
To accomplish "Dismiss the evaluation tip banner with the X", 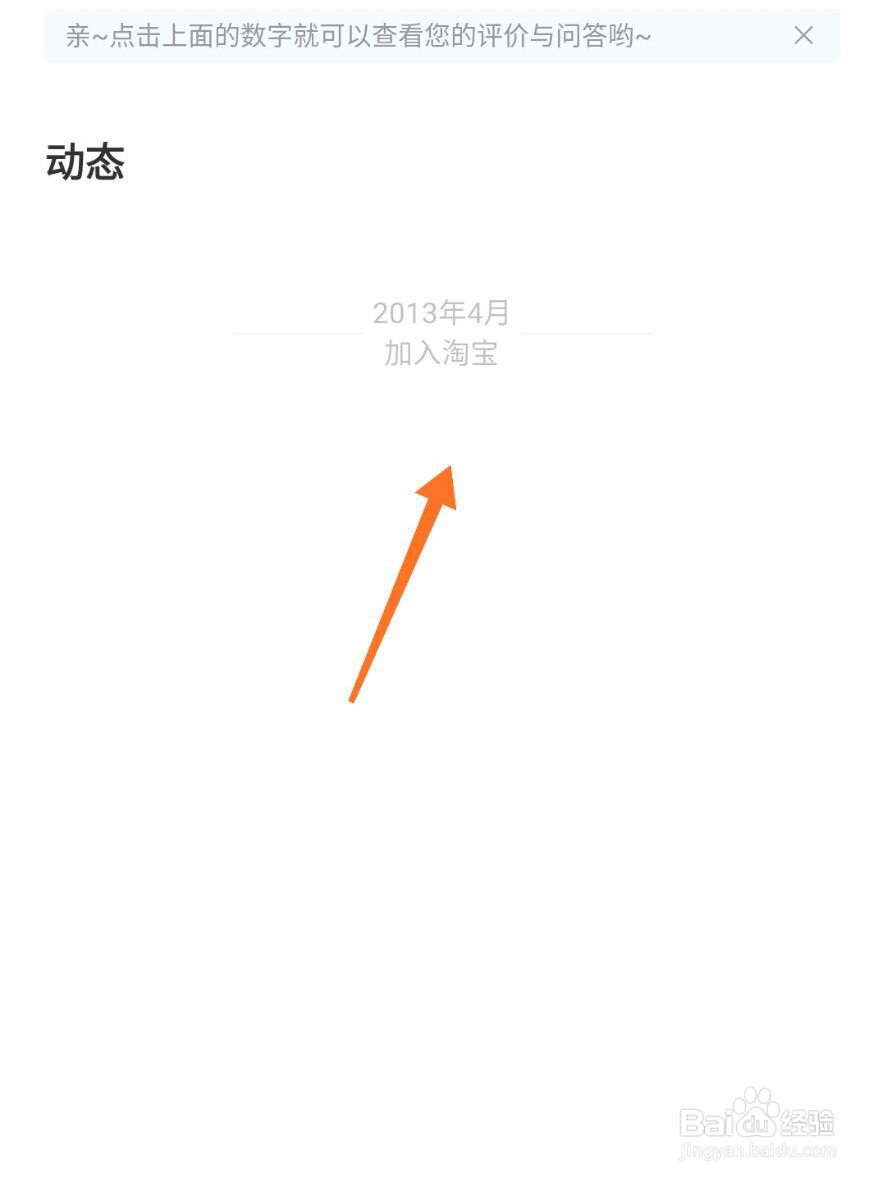I will click(x=803, y=35).
